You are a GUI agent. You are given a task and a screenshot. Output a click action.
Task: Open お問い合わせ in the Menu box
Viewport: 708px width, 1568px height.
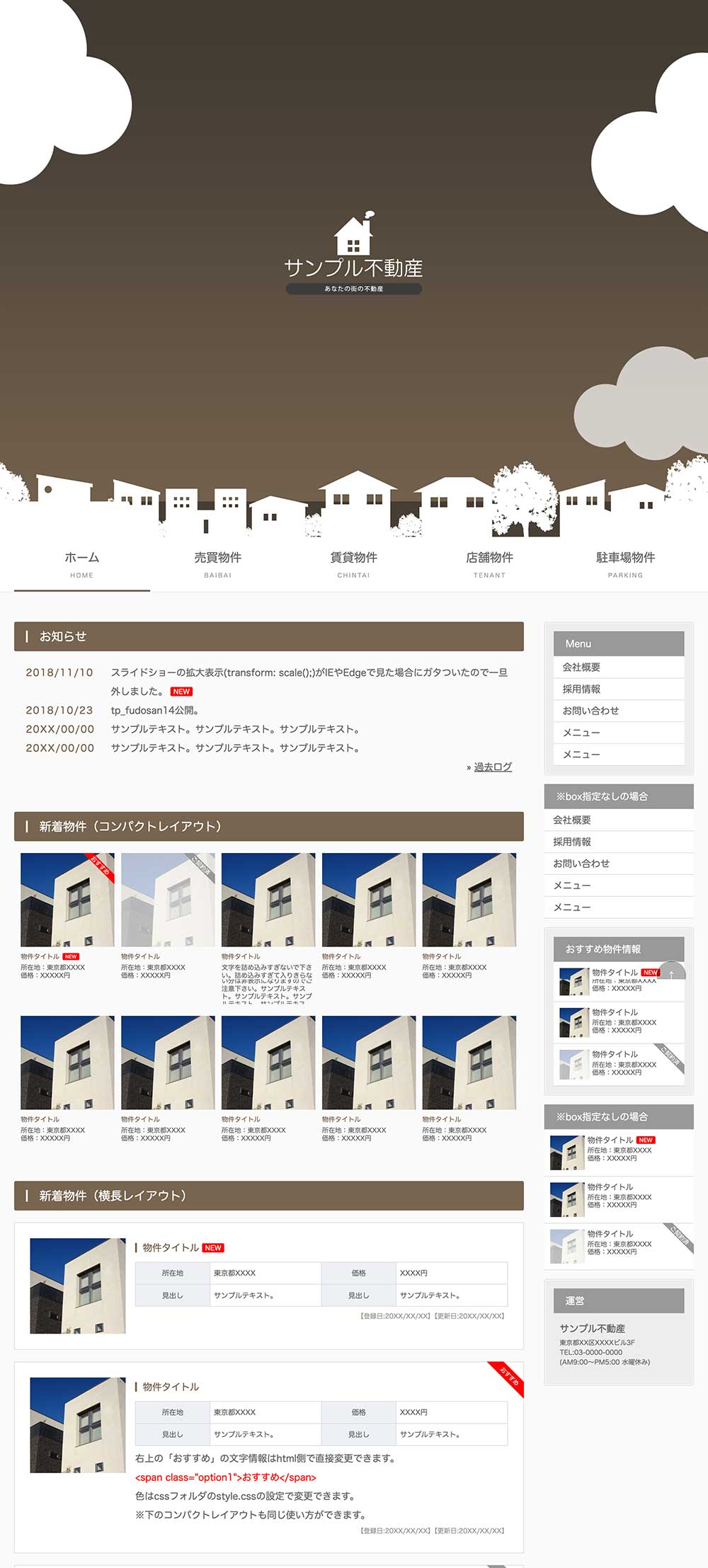coord(590,710)
